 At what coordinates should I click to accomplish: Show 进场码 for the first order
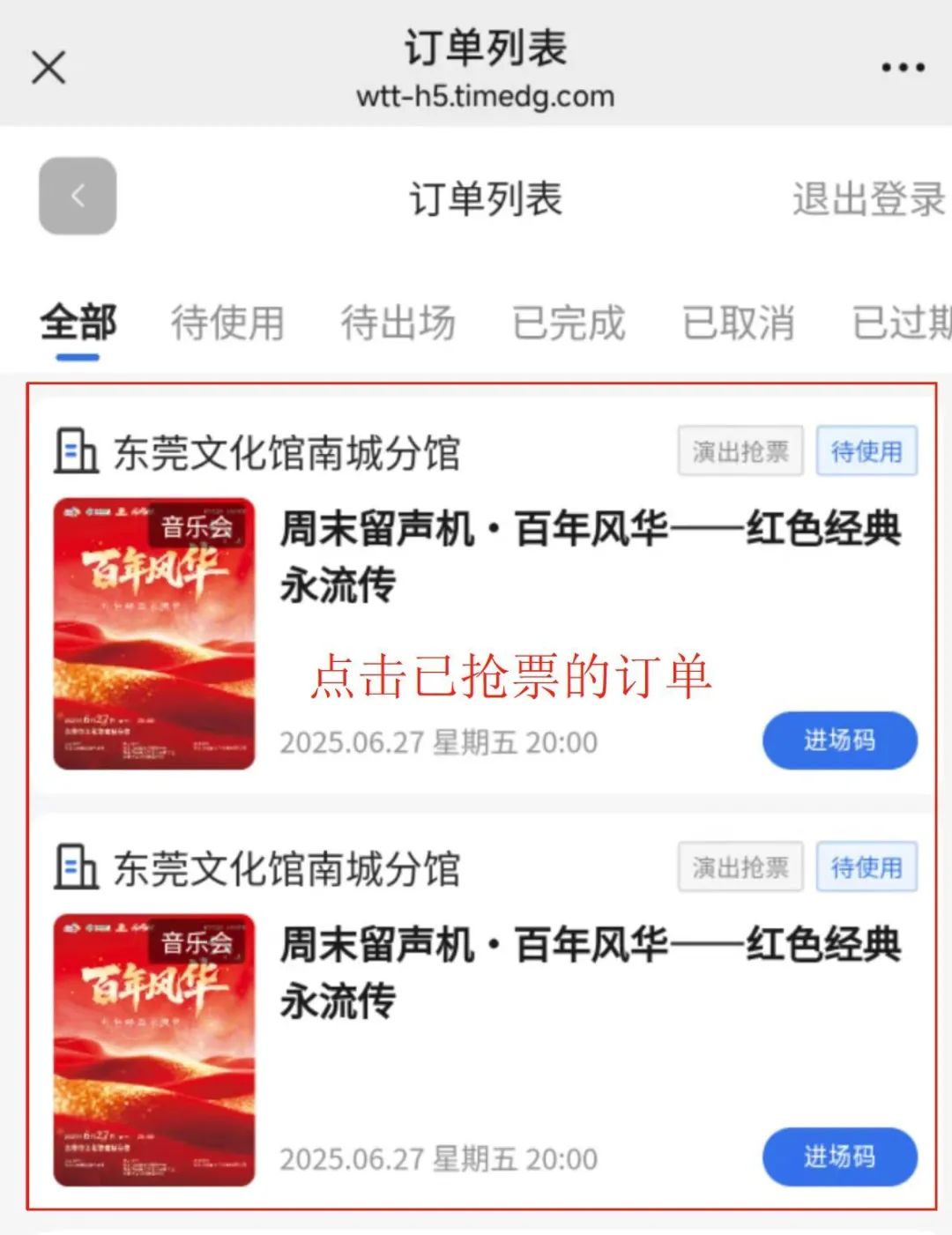tap(839, 740)
